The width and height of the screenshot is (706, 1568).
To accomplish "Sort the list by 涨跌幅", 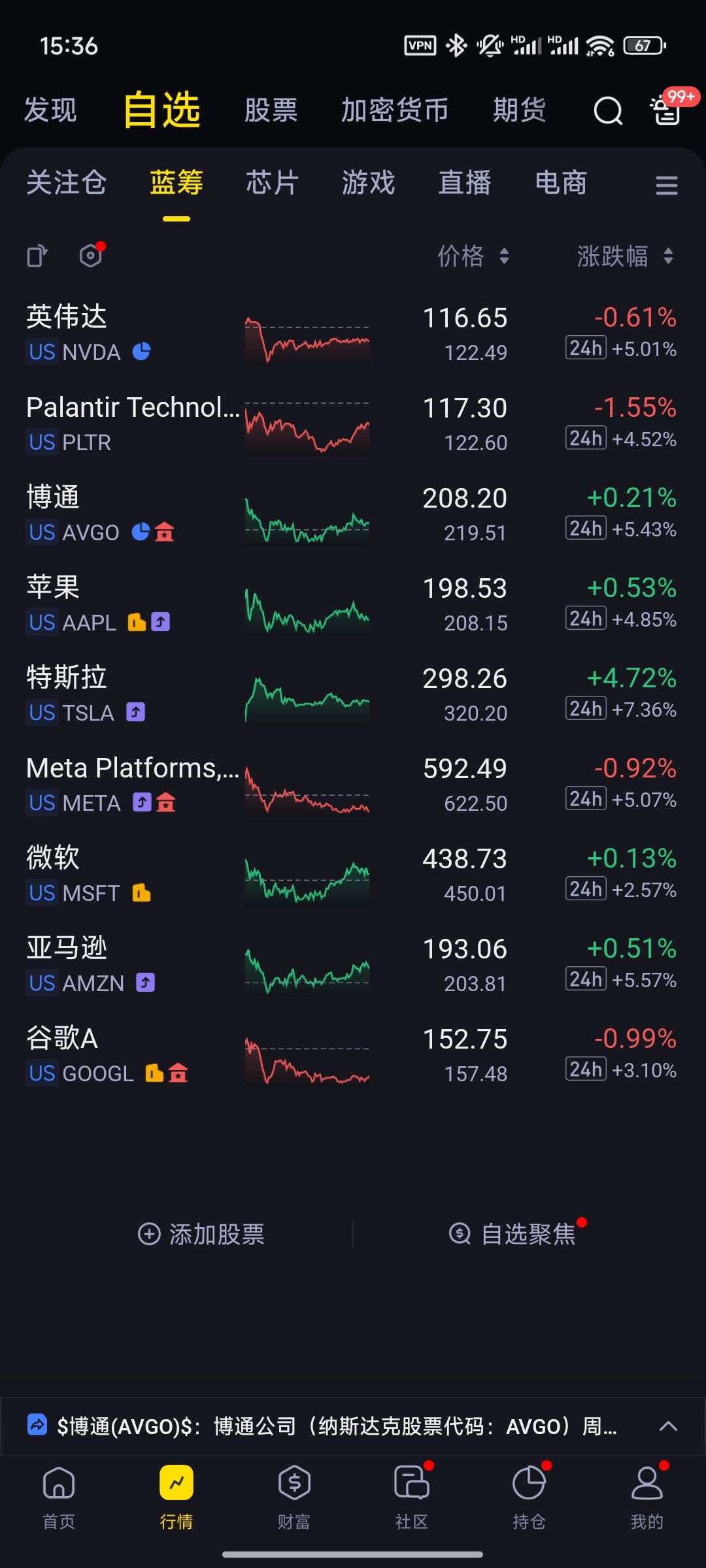I will click(625, 256).
